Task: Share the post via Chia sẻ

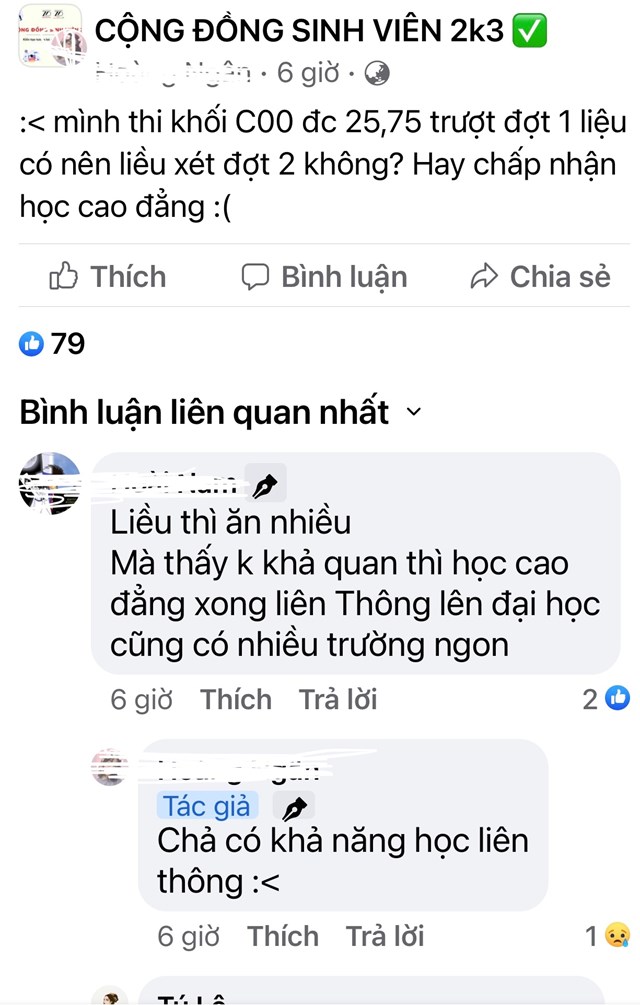Action: click(540, 277)
